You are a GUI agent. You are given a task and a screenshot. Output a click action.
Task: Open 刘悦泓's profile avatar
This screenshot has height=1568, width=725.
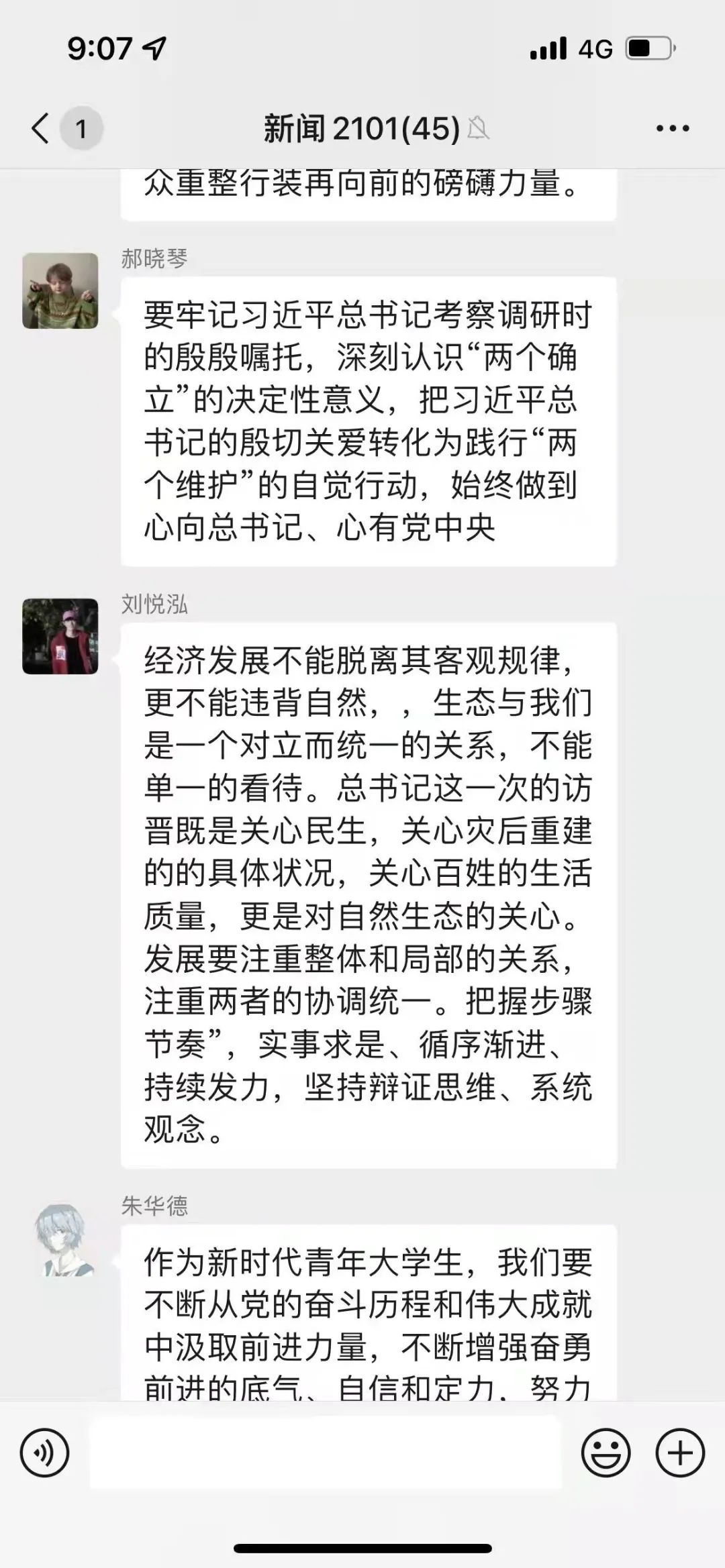(60, 636)
